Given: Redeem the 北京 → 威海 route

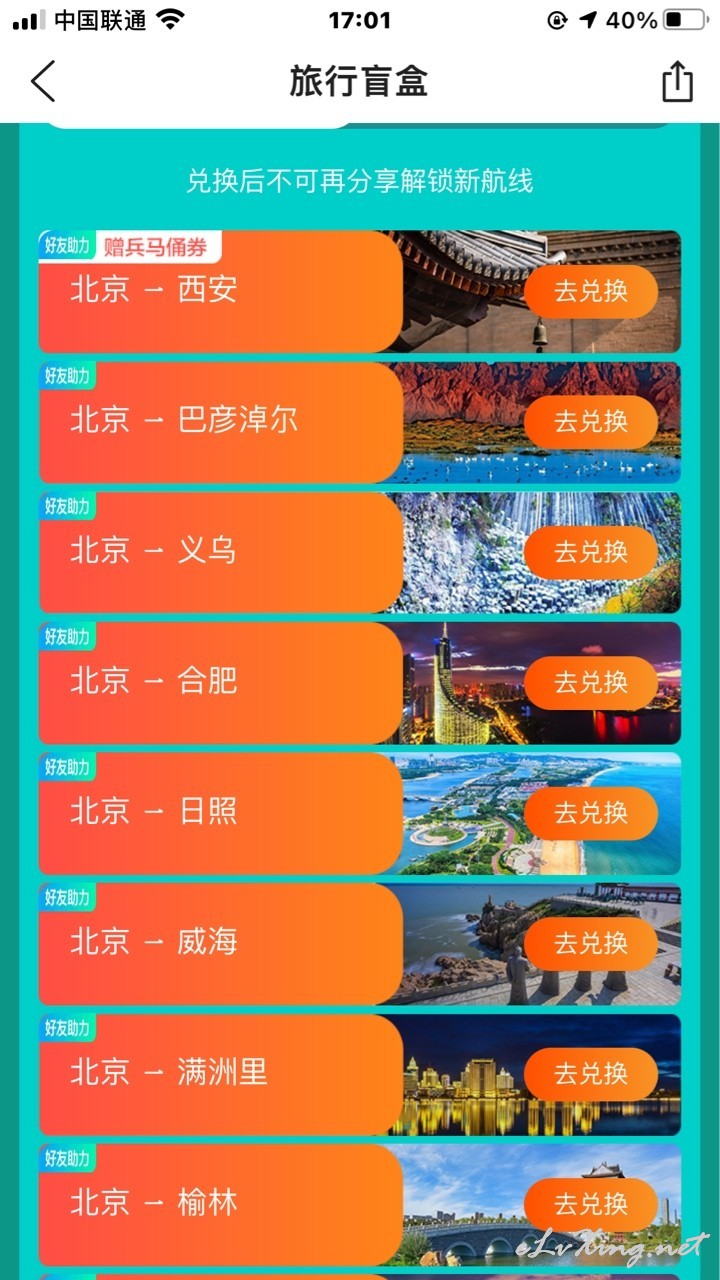Looking at the screenshot, I should [591, 943].
